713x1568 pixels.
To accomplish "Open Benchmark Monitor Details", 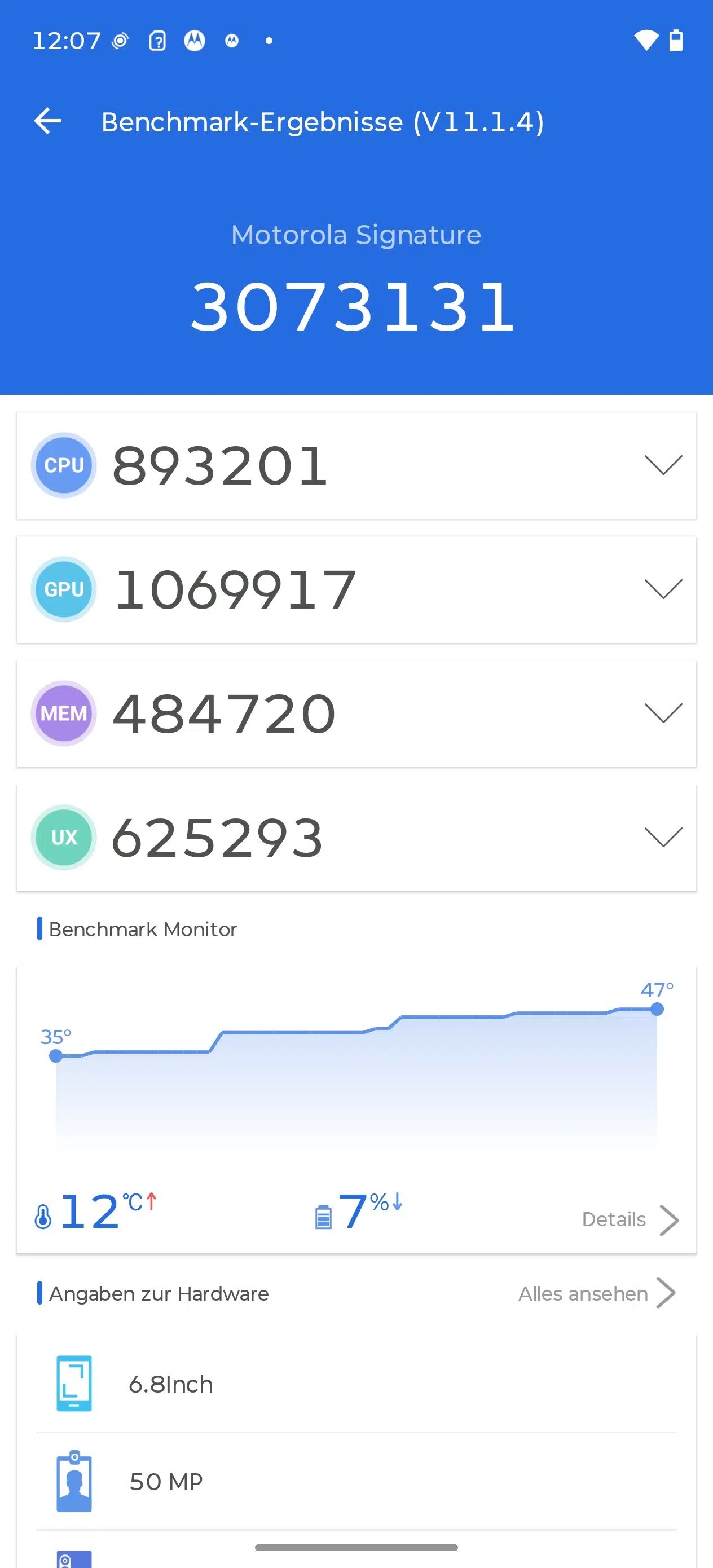I will coord(630,1220).
